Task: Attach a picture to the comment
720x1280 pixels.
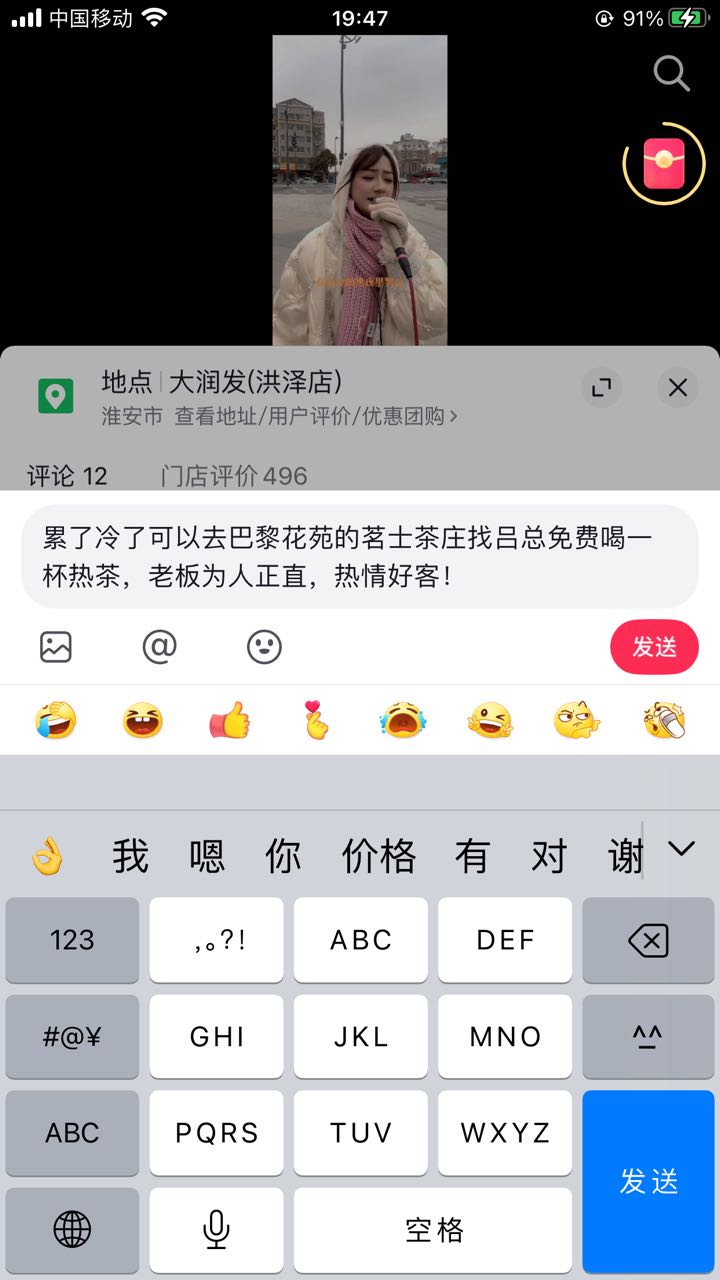Action: tap(56, 647)
